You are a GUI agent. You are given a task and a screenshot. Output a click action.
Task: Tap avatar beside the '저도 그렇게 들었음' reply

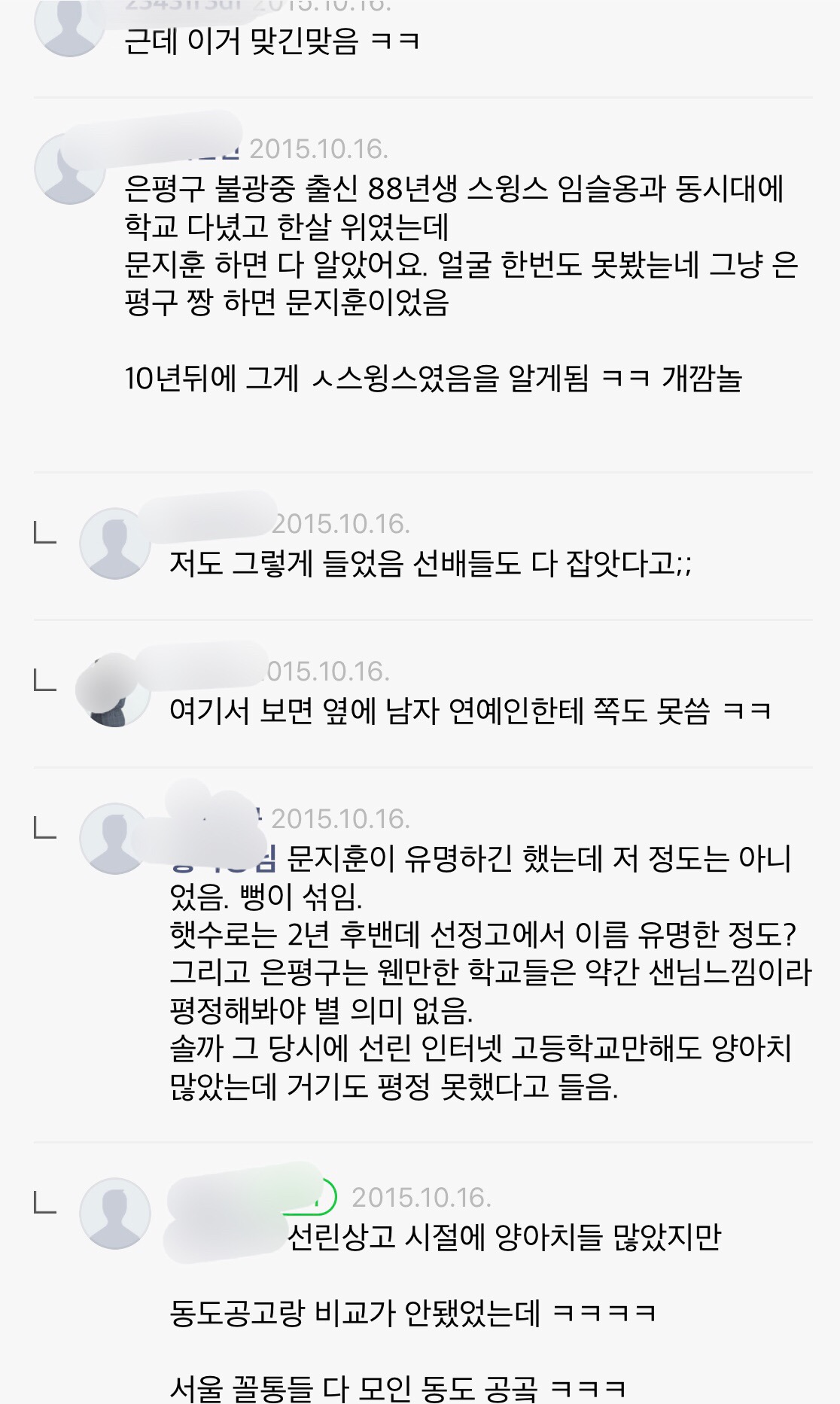[x=114, y=544]
